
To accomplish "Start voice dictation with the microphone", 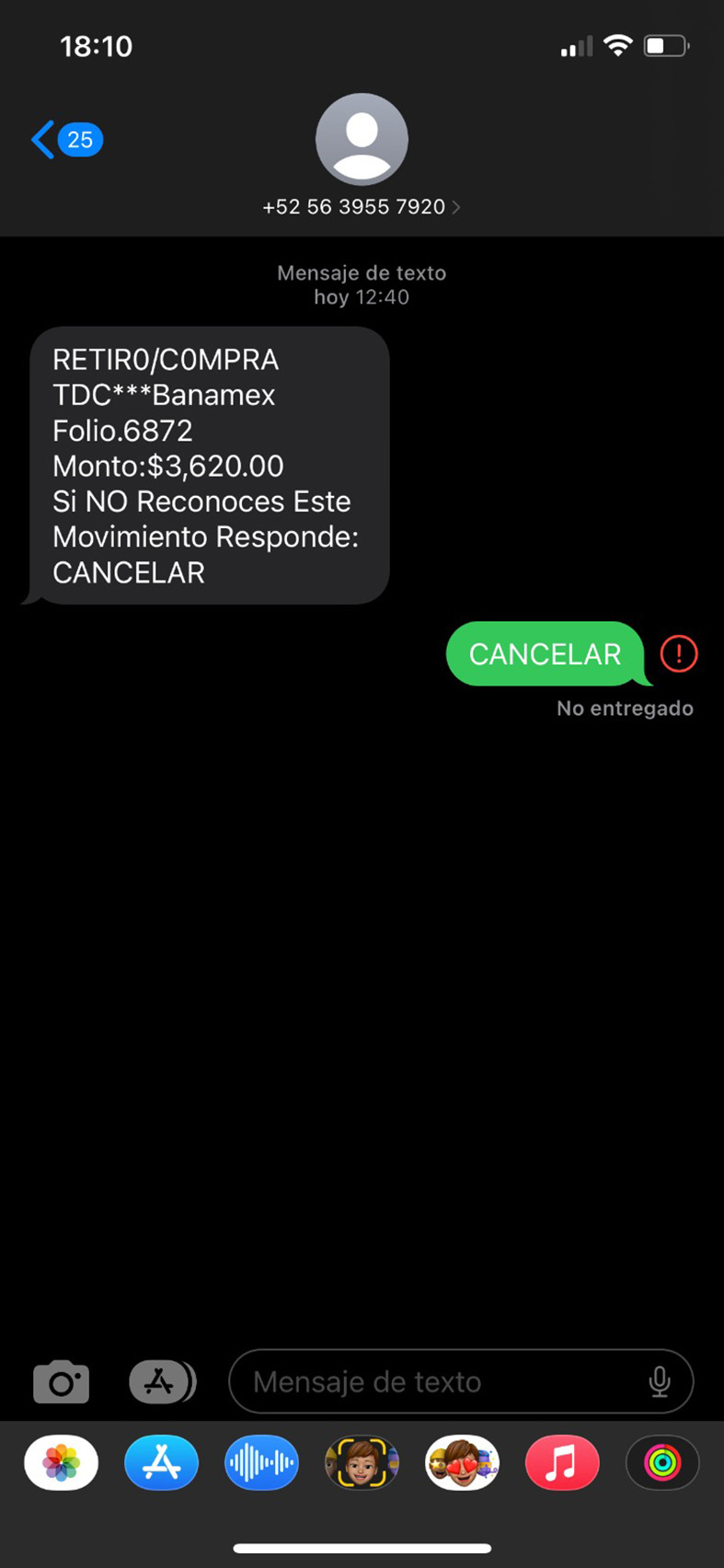I will tap(660, 1381).
